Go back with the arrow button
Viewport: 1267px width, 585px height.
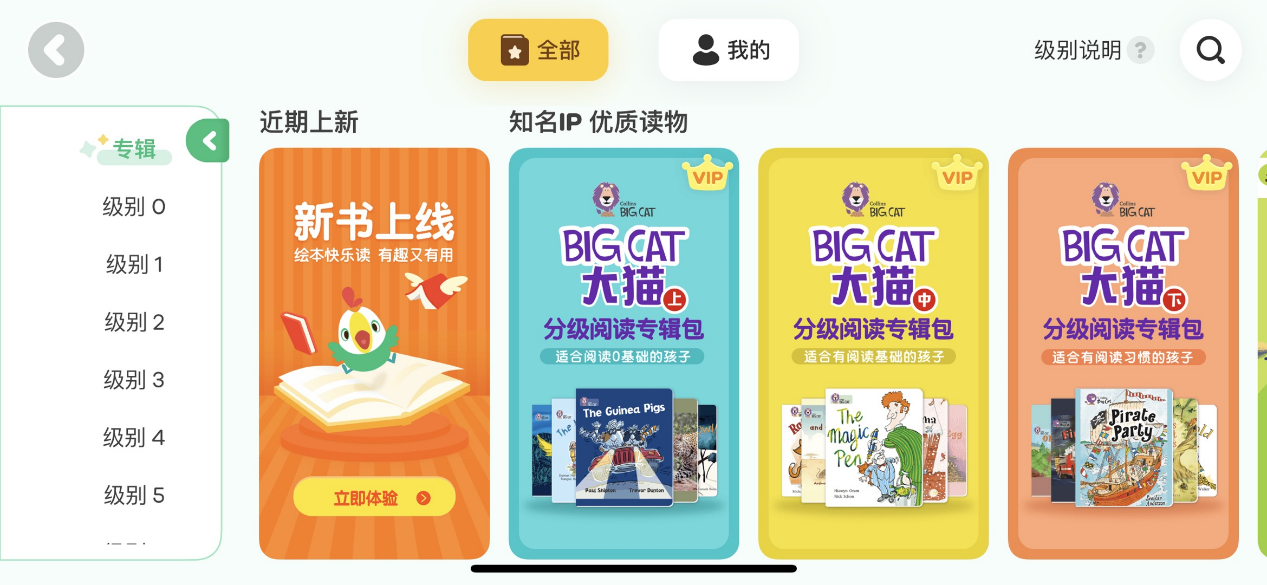56,50
